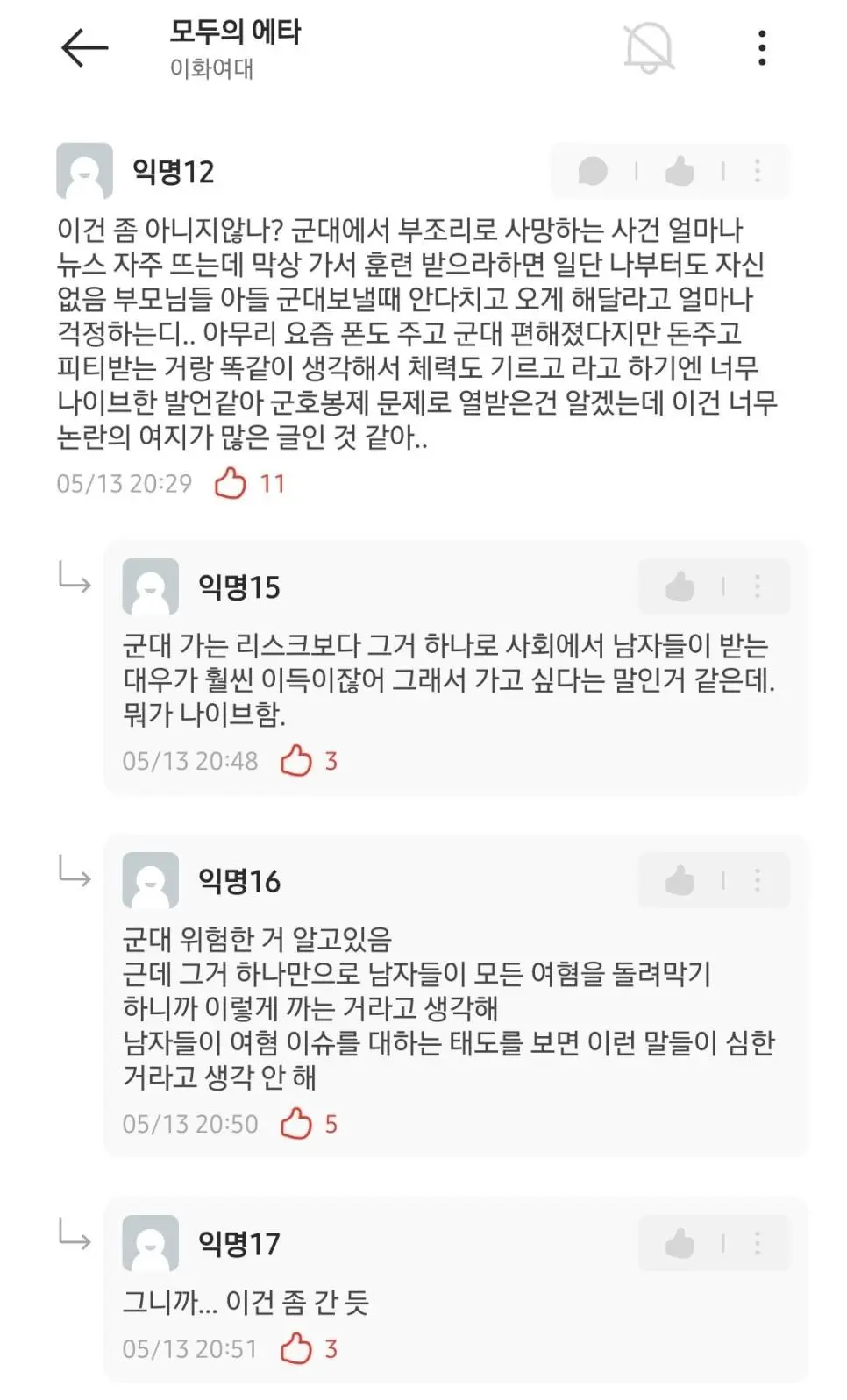Toggle the muted notification bell
This screenshot has width=847, height=1400.
coord(648,47)
